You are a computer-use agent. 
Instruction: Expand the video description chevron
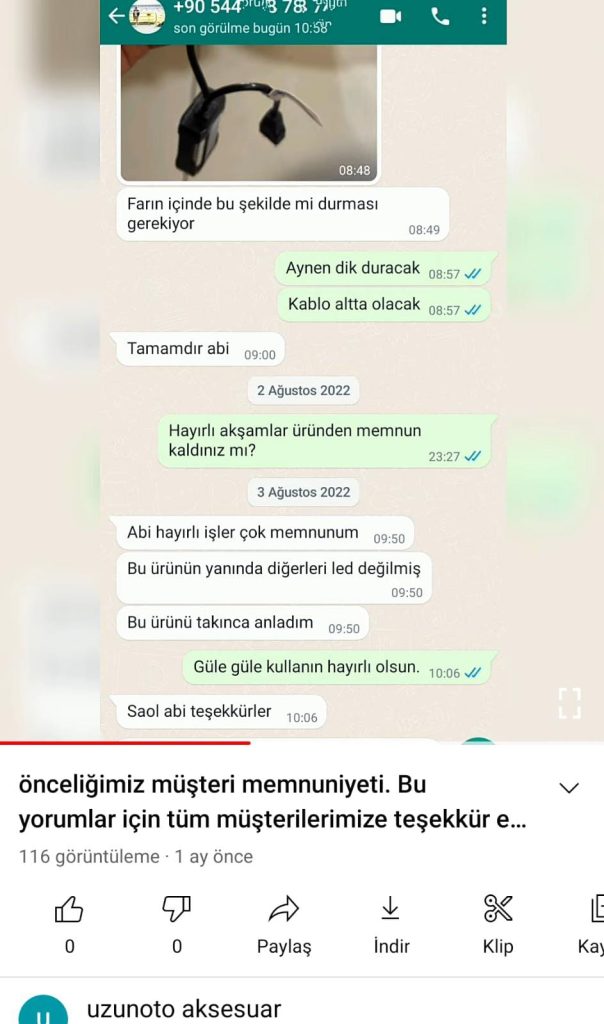click(569, 788)
